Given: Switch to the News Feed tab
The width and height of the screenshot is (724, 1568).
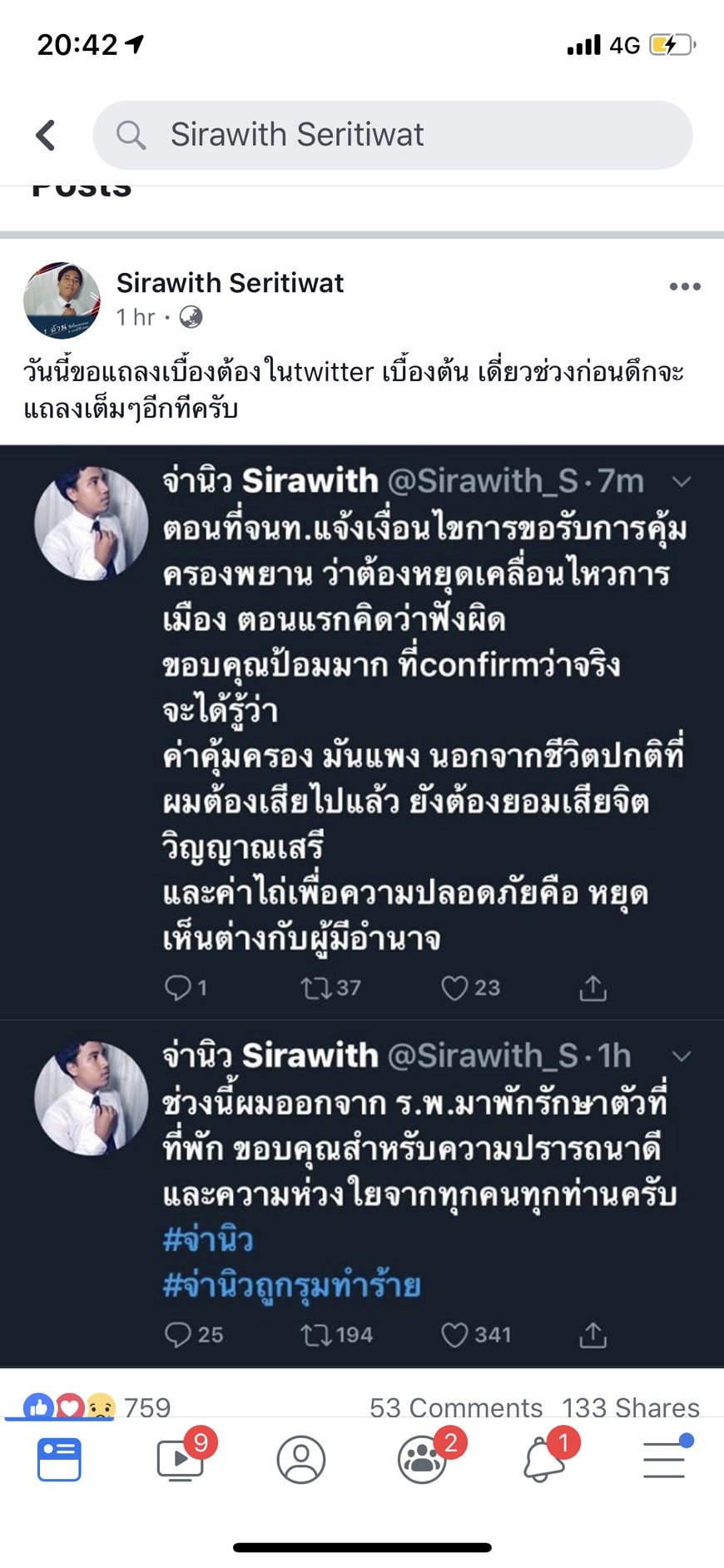Looking at the screenshot, I should coord(59,1459).
